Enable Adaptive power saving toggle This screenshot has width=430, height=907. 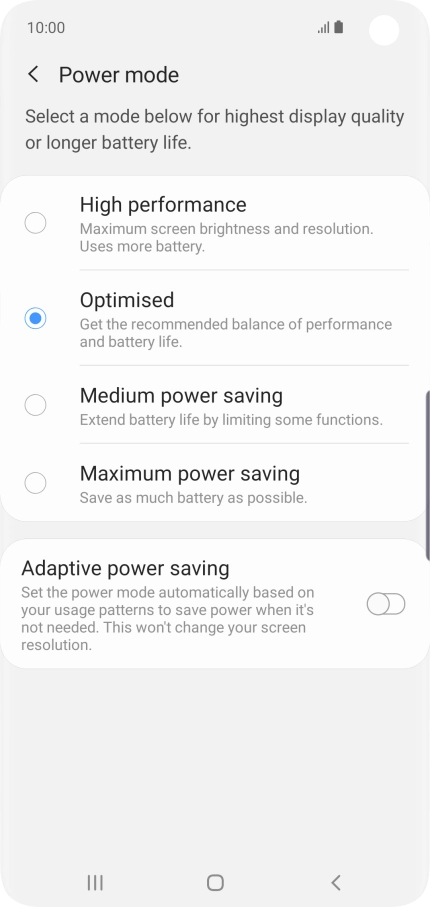coord(385,604)
